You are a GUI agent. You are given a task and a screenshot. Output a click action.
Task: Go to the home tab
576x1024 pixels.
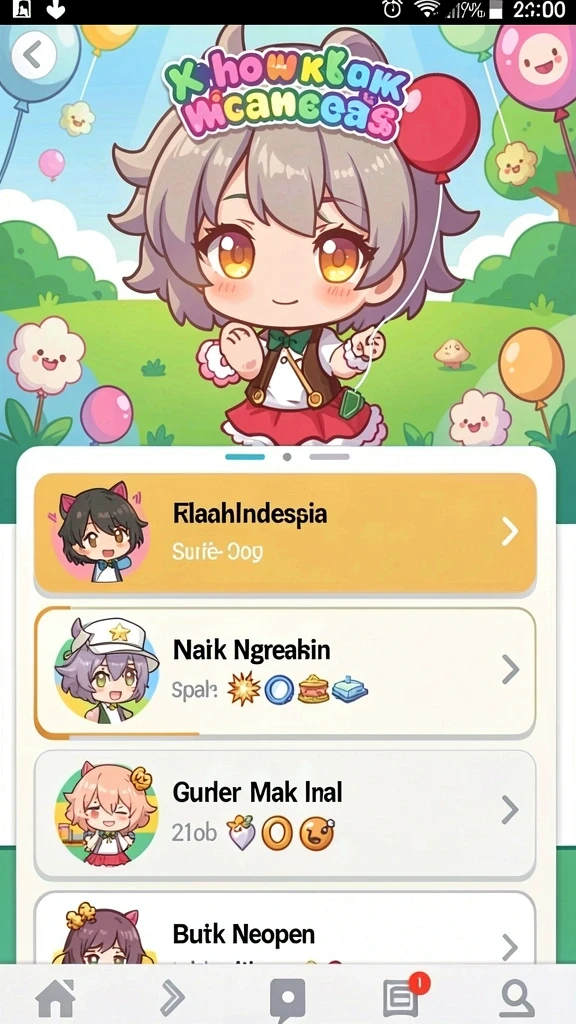pyautogui.click(x=55, y=997)
